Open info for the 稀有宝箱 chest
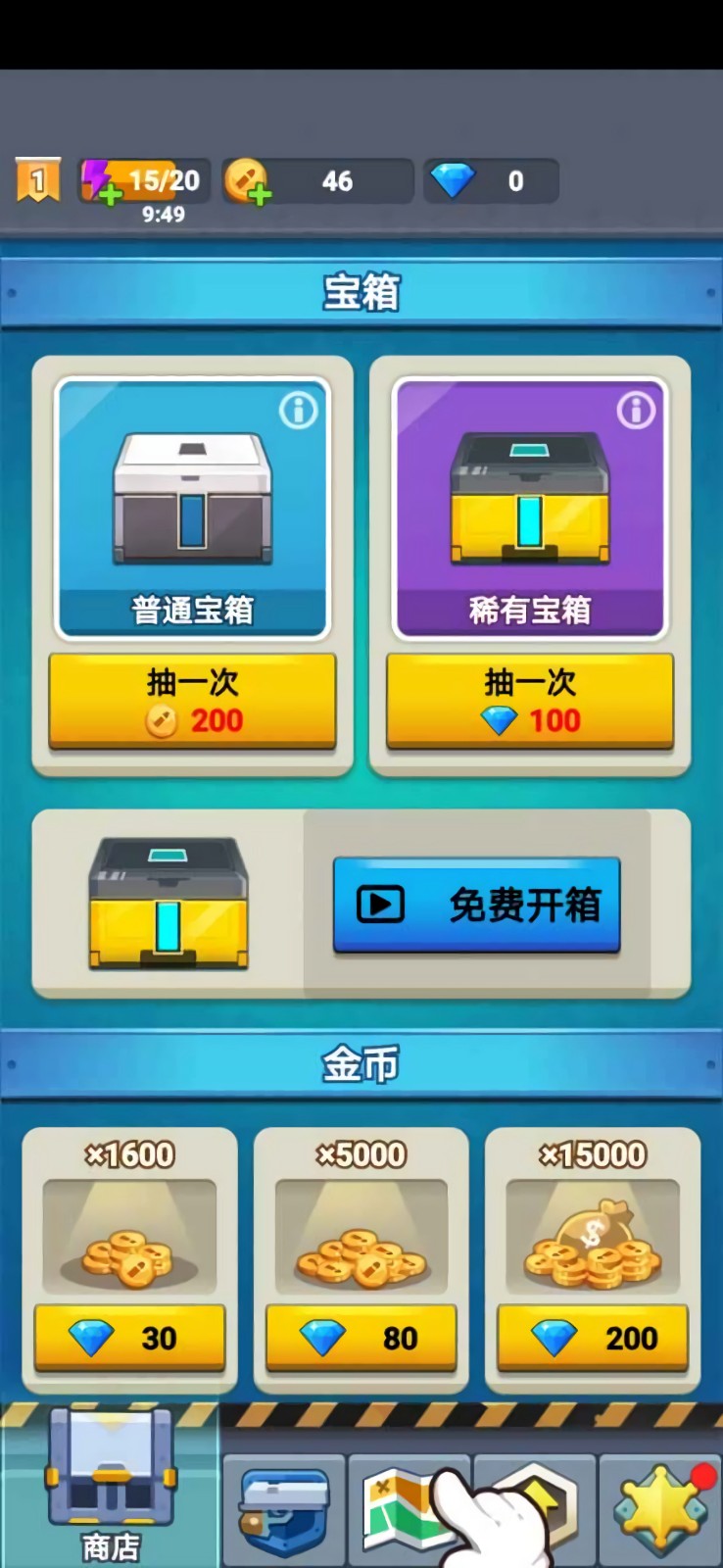This screenshot has width=723, height=1568. (636, 412)
